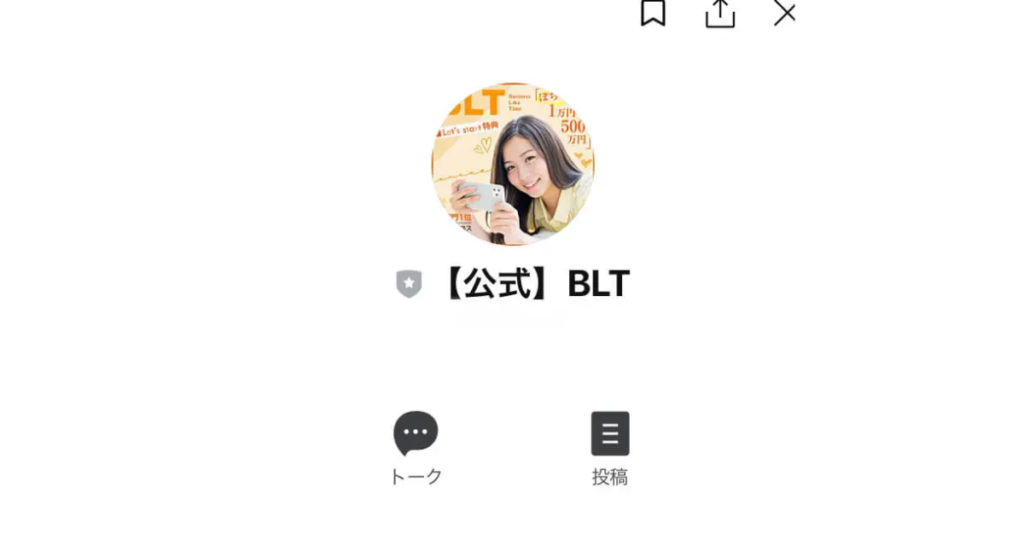This screenshot has width=1024, height=546.
Task: Share this account profile
Action: tap(720, 13)
